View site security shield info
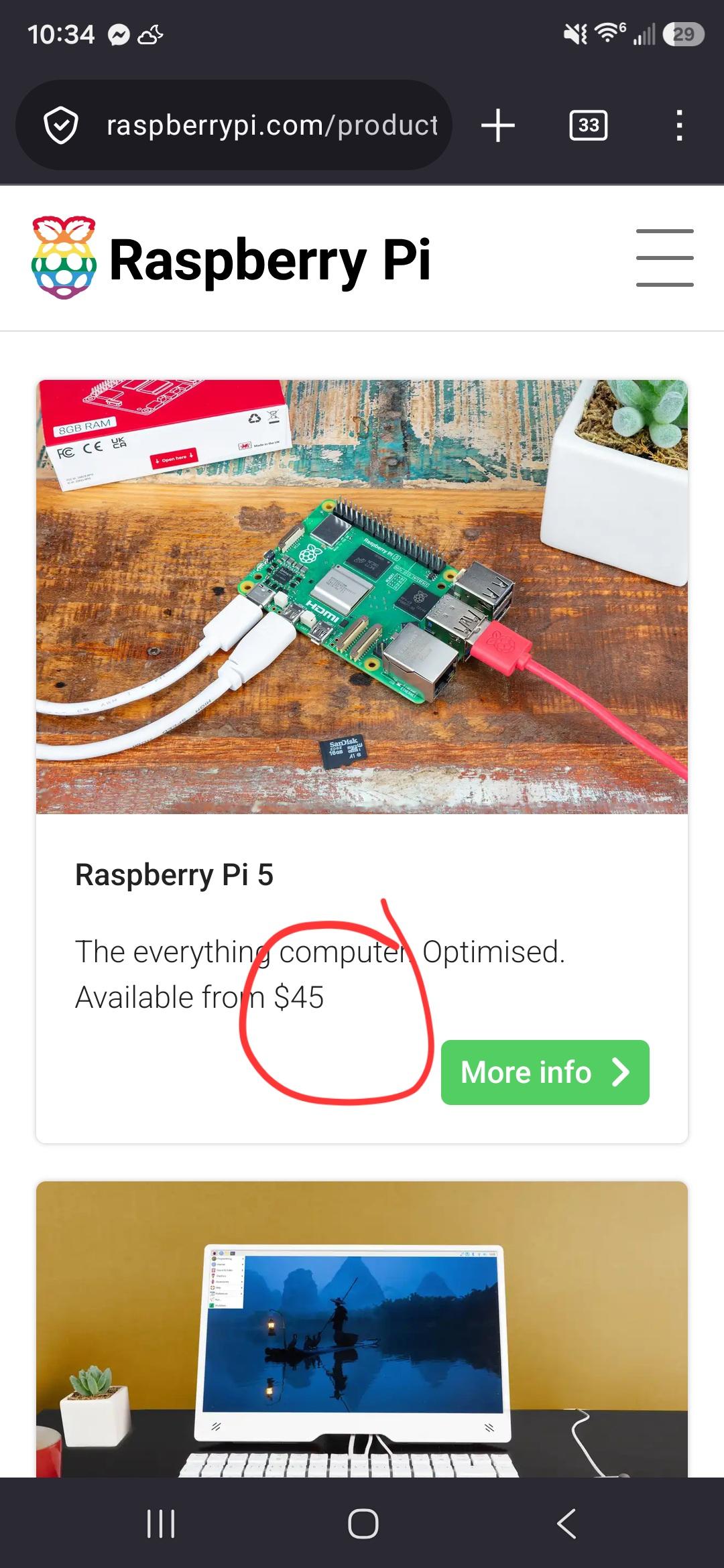The width and height of the screenshot is (724, 1568). pyautogui.click(x=61, y=125)
